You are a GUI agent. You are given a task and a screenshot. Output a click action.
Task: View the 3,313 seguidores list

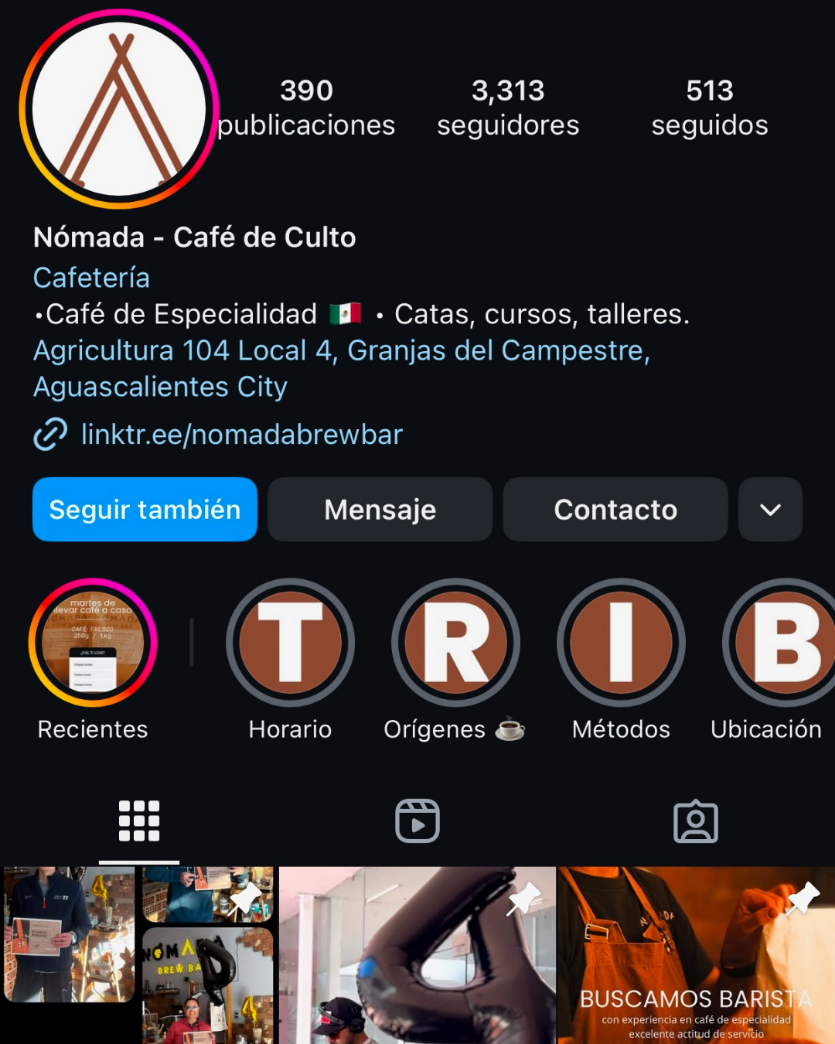coord(508,108)
